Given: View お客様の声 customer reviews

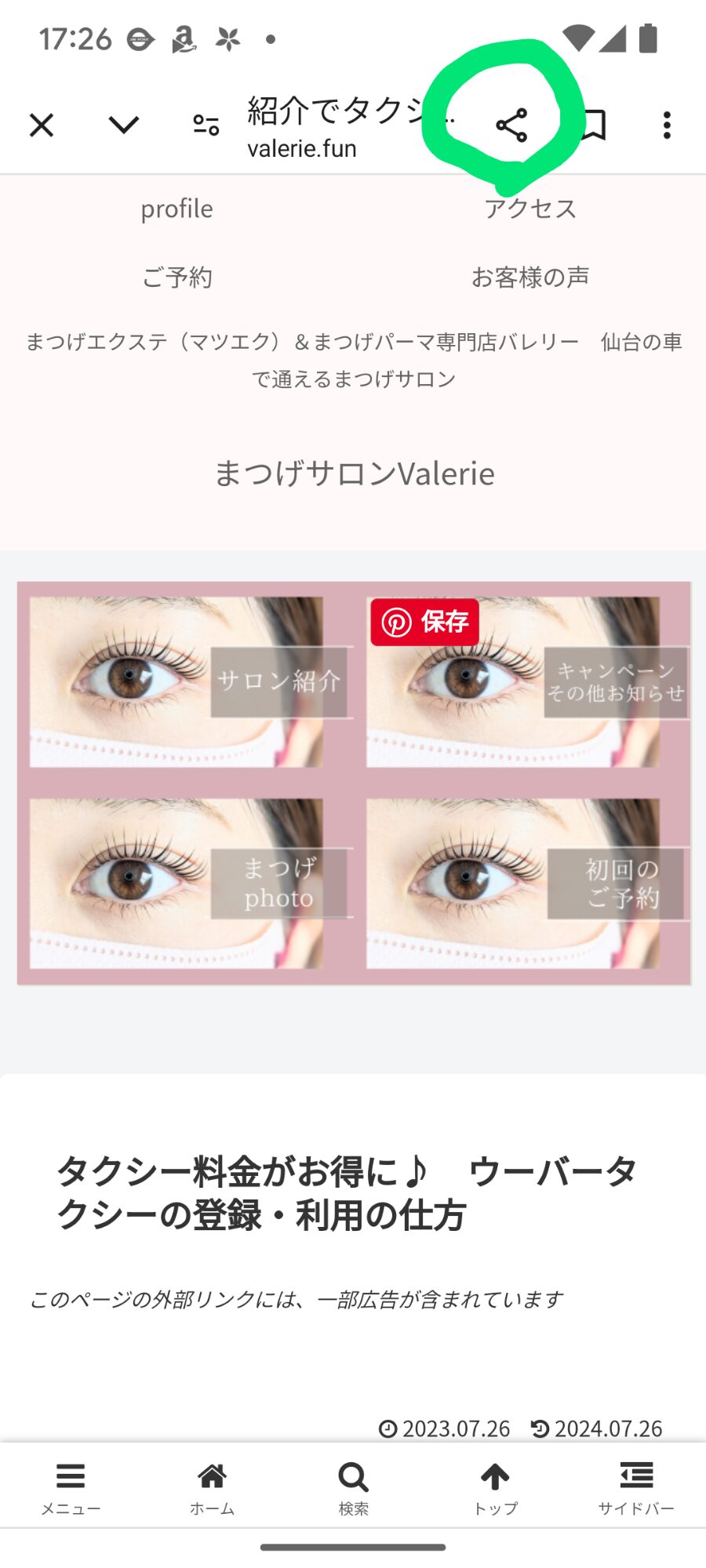Looking at the screenshot, I should 530,277.
